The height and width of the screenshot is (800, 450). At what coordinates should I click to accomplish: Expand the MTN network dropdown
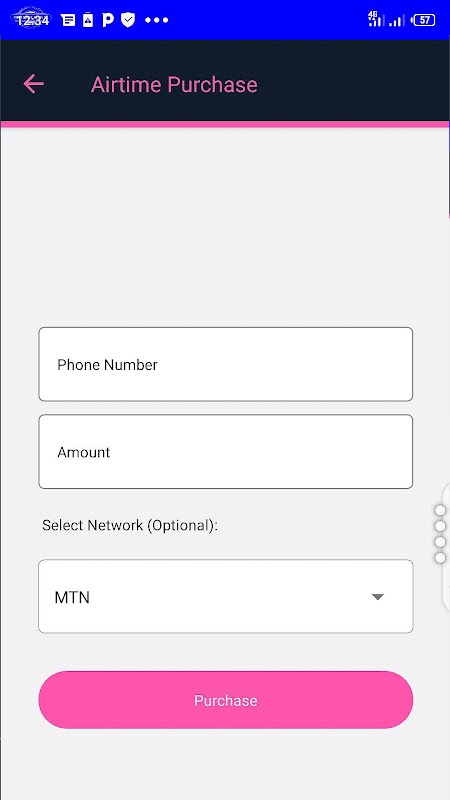[x=226, y=596]
